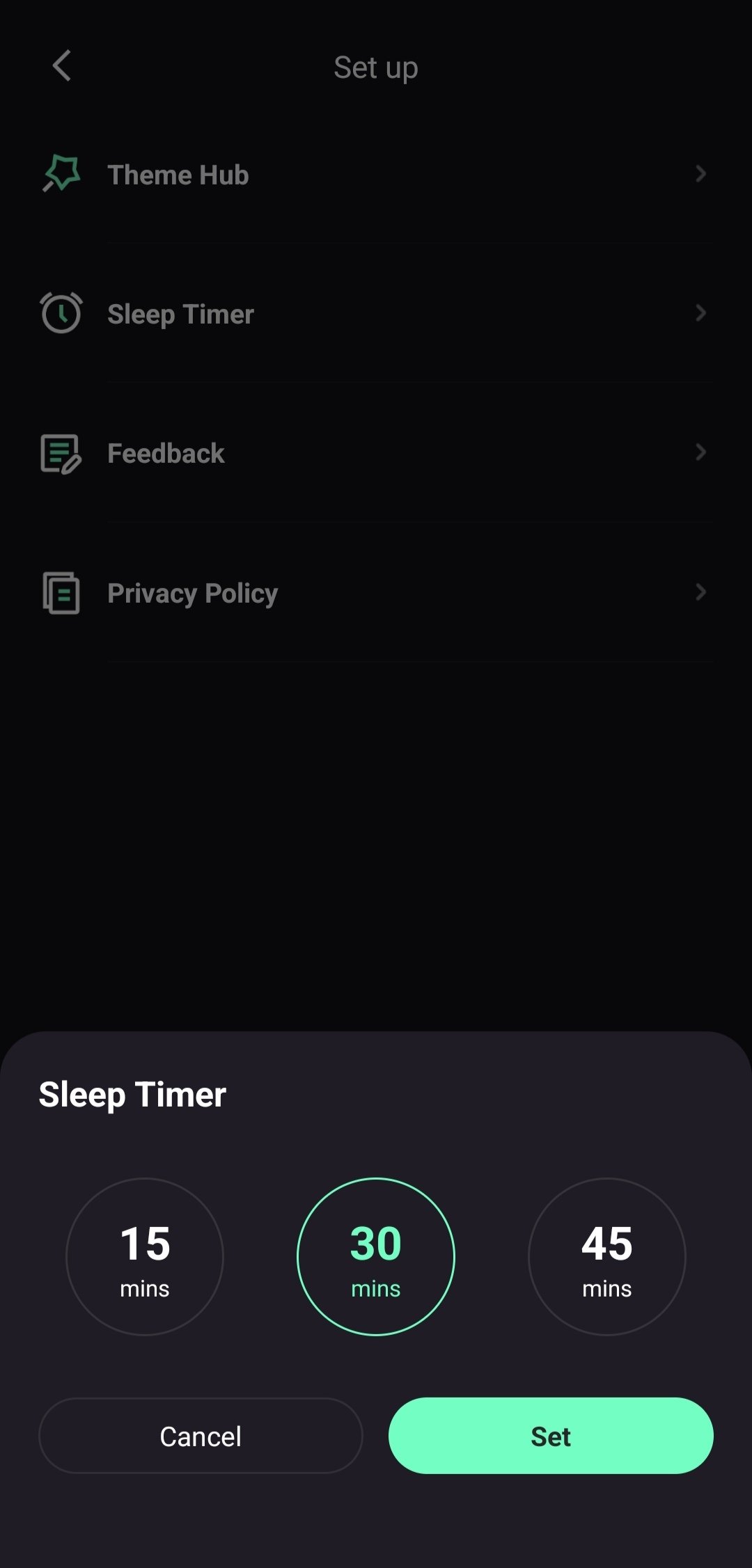Image resolution: width=752 pixels, height=1568 pixels.
Task: View the Privacy Policy
Action: pos(376,593)
